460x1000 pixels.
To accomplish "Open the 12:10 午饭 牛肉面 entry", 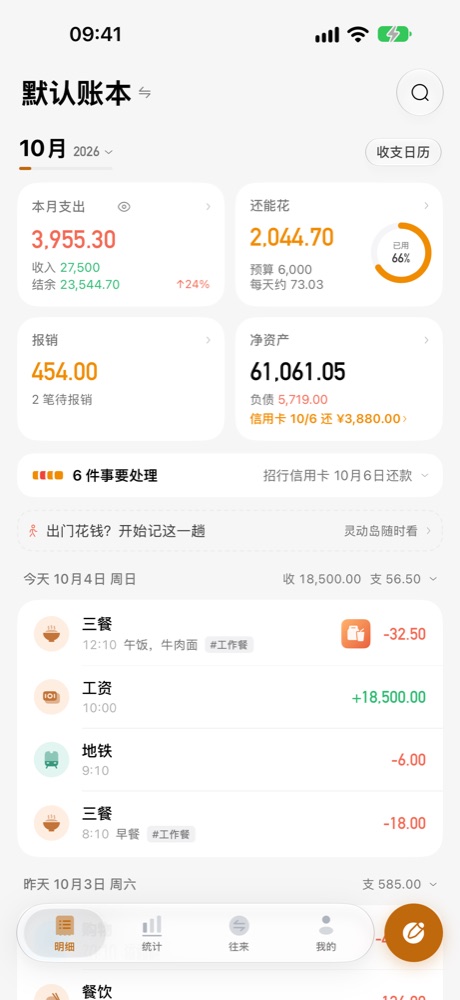I will [230, 634].
